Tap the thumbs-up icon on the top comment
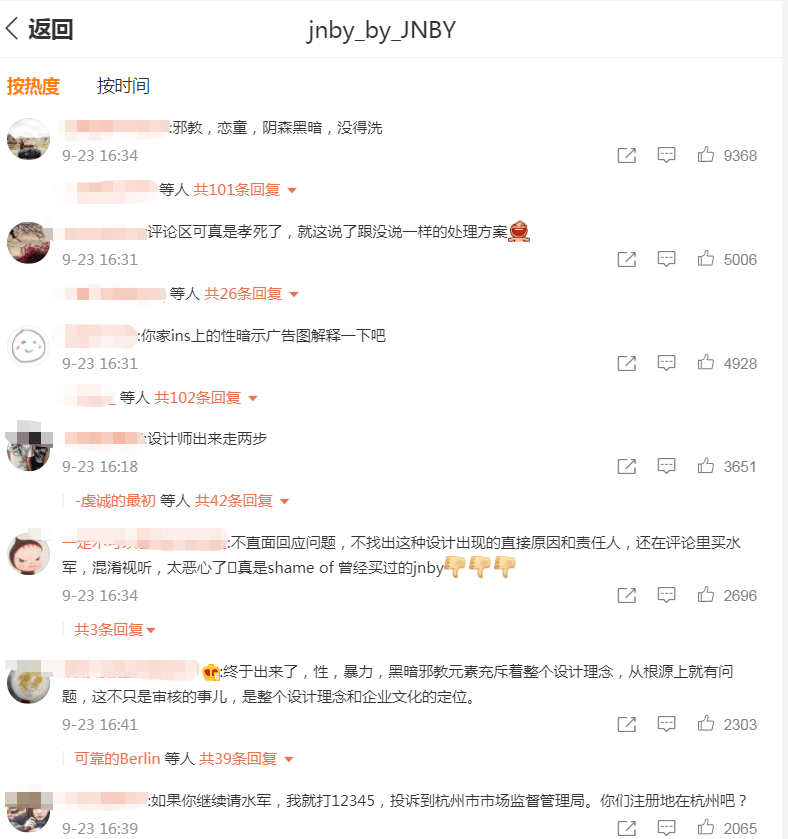Image resolution: width=788 pixels, height=839 pixels. [706, 155]
